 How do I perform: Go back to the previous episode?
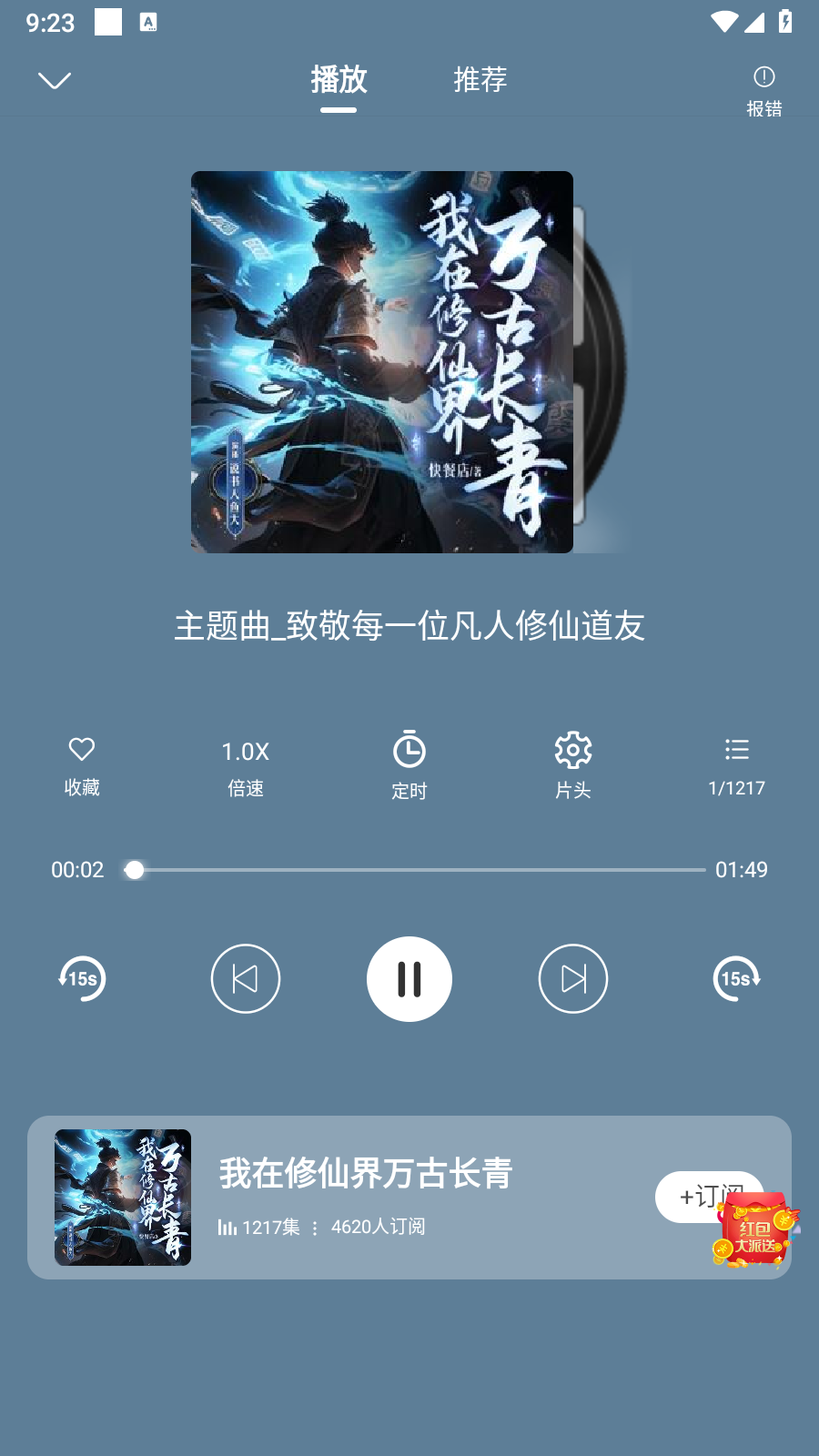click(246, 978)
